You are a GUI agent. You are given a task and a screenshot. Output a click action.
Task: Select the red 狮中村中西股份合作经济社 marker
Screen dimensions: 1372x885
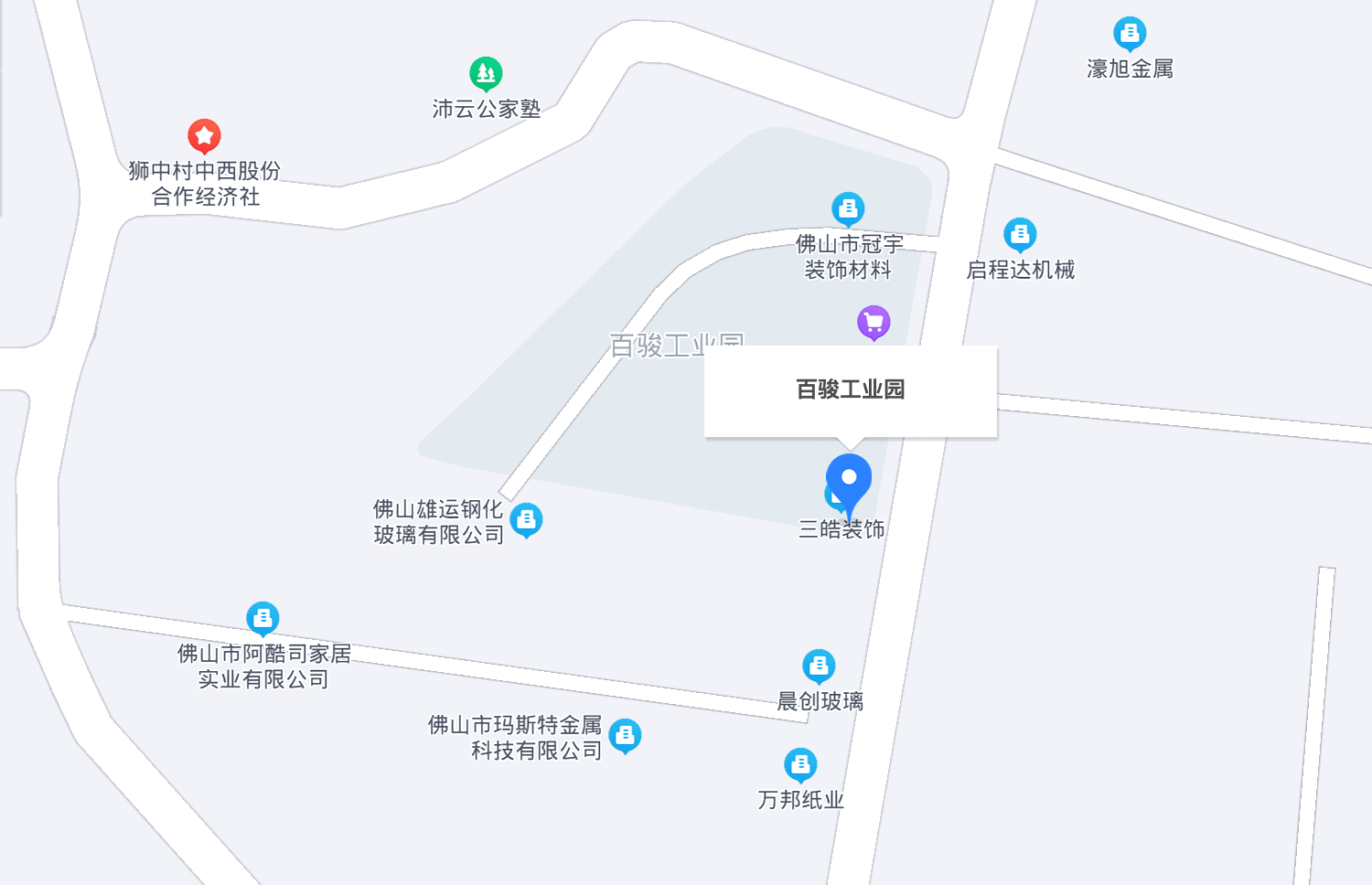tap(204, 136)
